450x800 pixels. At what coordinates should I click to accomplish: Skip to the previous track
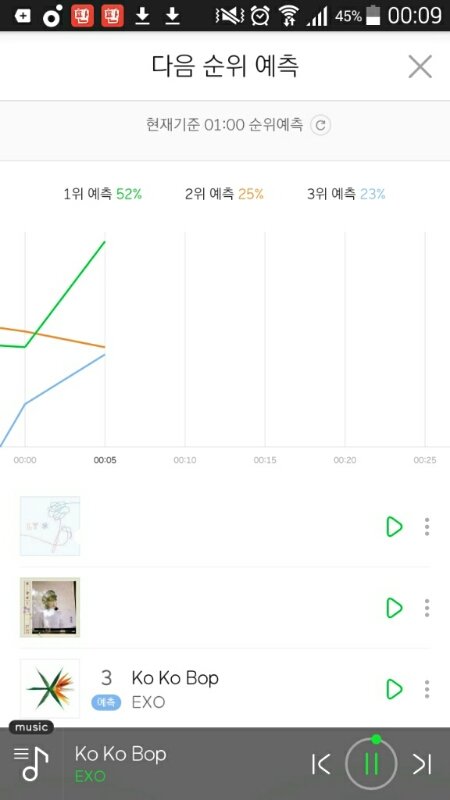tap(321, 764)
